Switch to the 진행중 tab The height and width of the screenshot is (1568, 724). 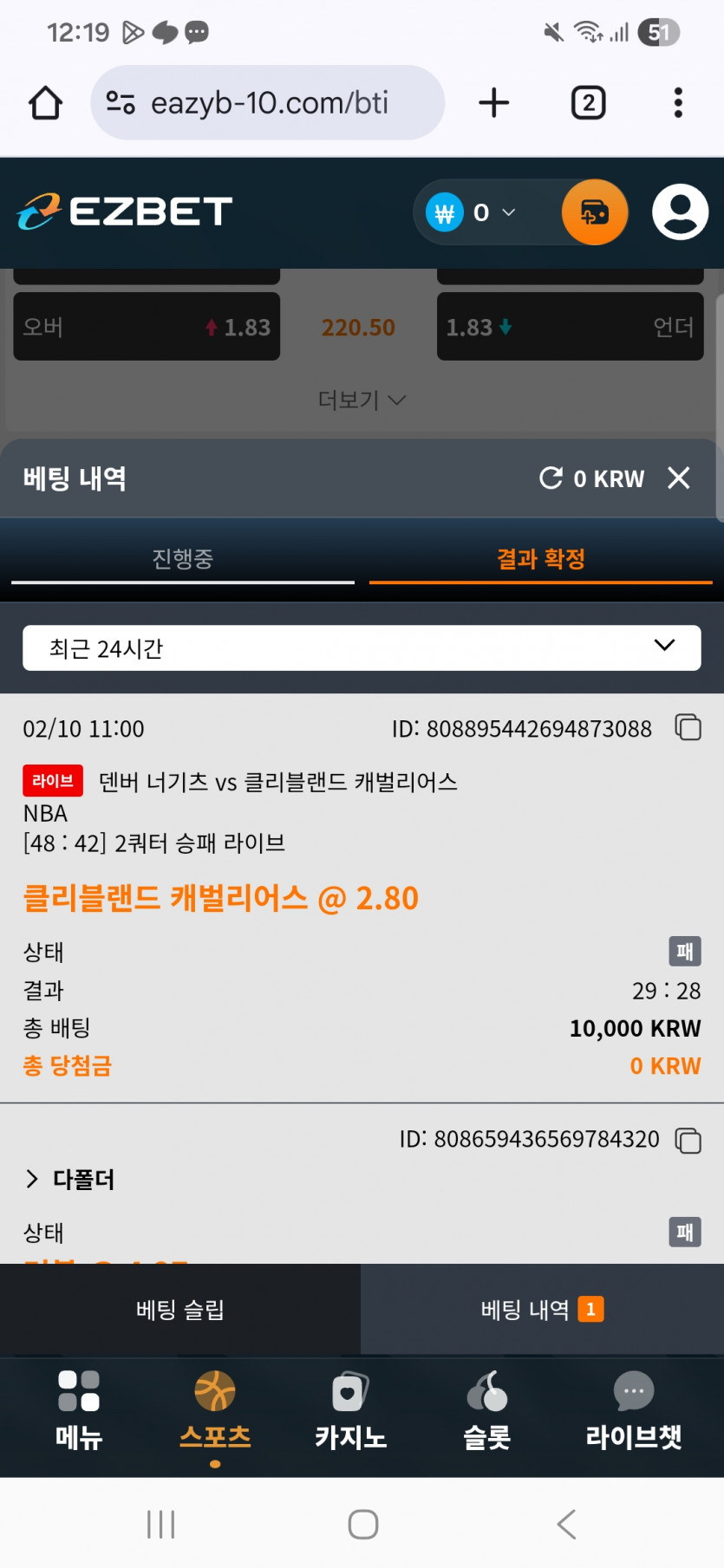coord(182,559)
